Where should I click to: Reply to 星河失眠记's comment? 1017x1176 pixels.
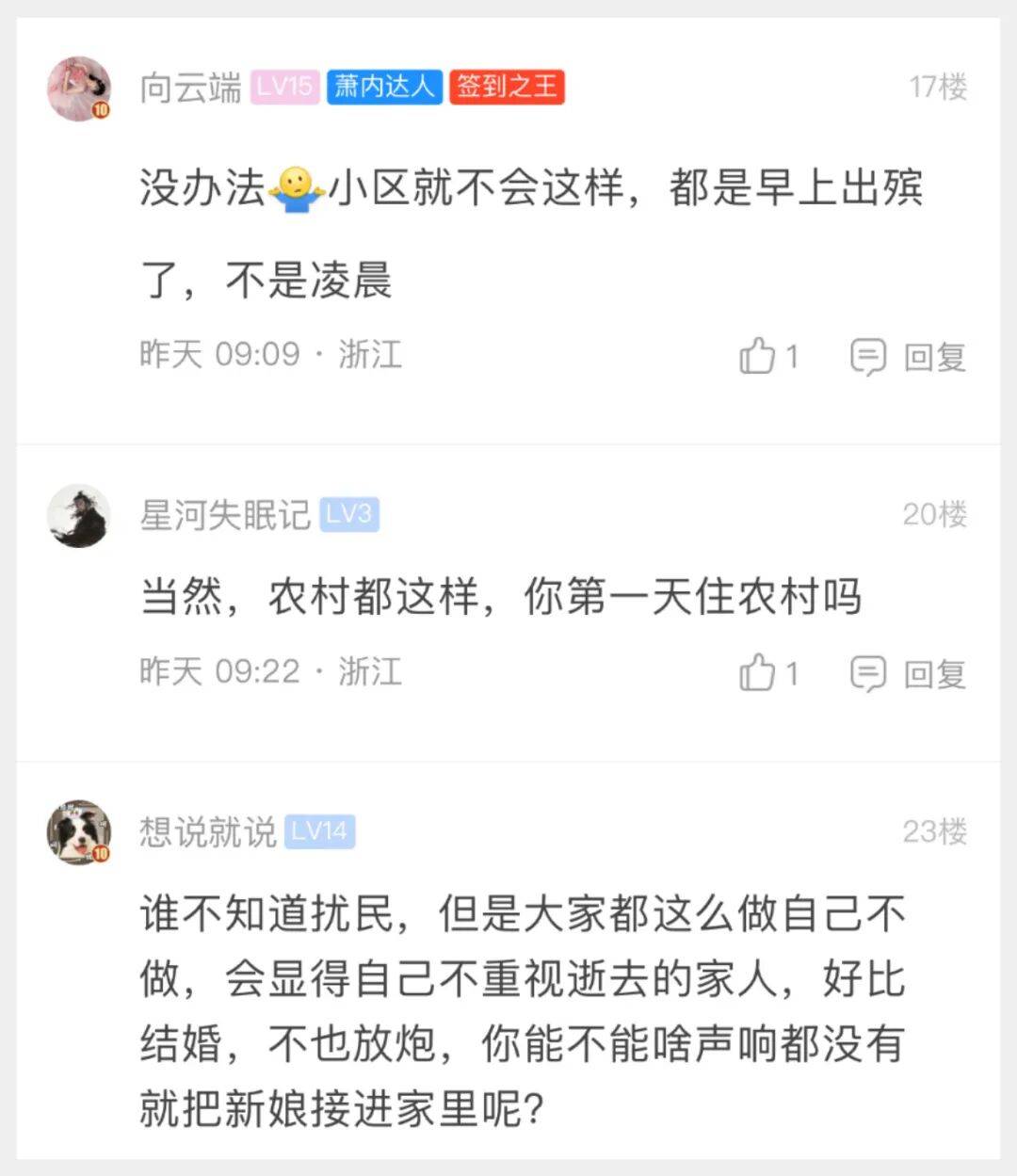[909, 674]
